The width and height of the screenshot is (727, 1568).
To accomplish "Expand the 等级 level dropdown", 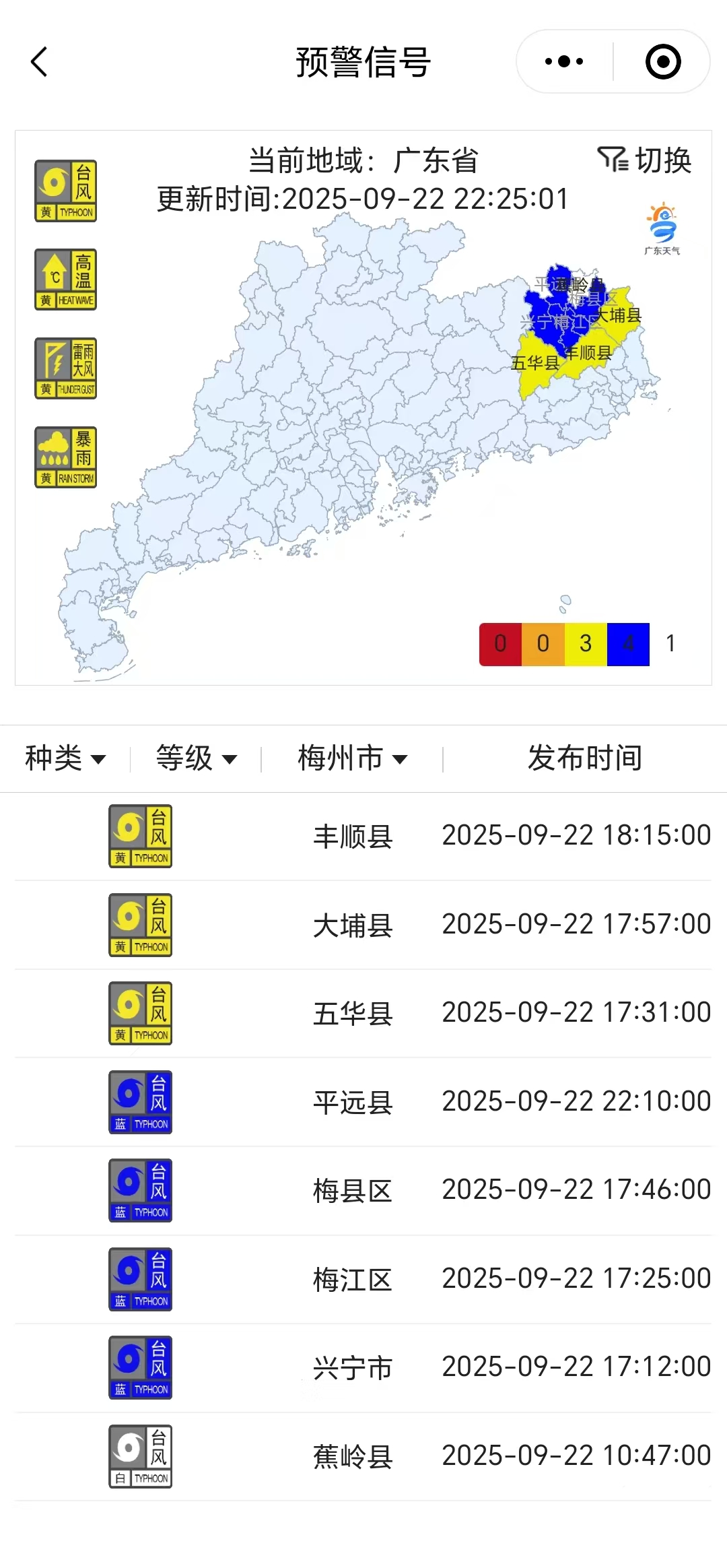I will (x=196, y=758).
